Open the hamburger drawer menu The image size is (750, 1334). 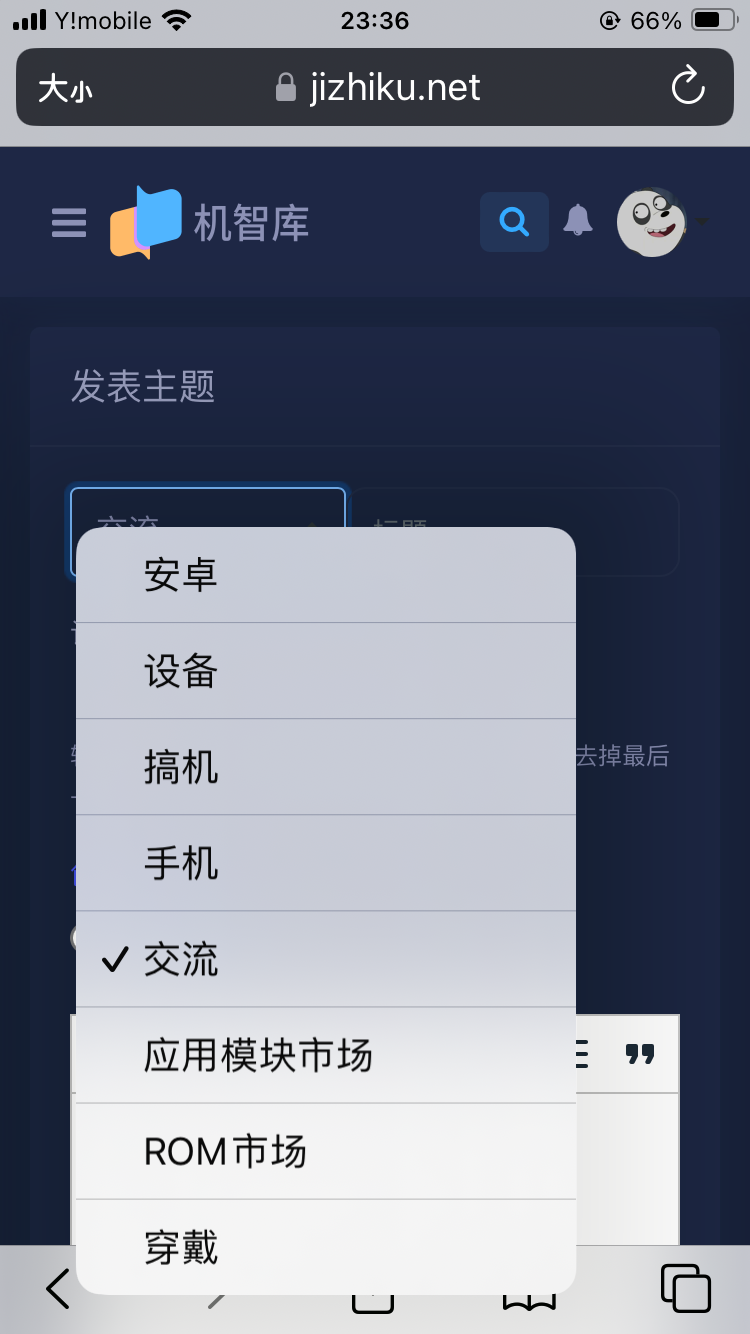coord(69,222)
